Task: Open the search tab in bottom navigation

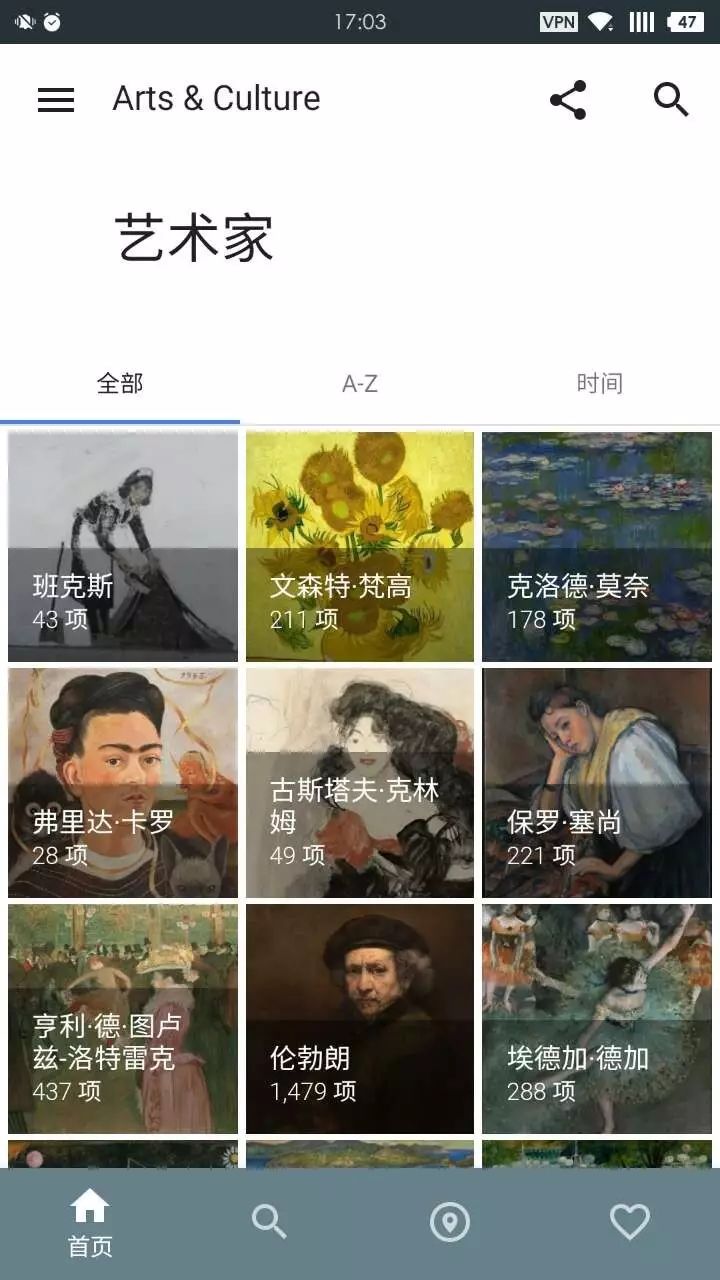Action: point(269,1222)
